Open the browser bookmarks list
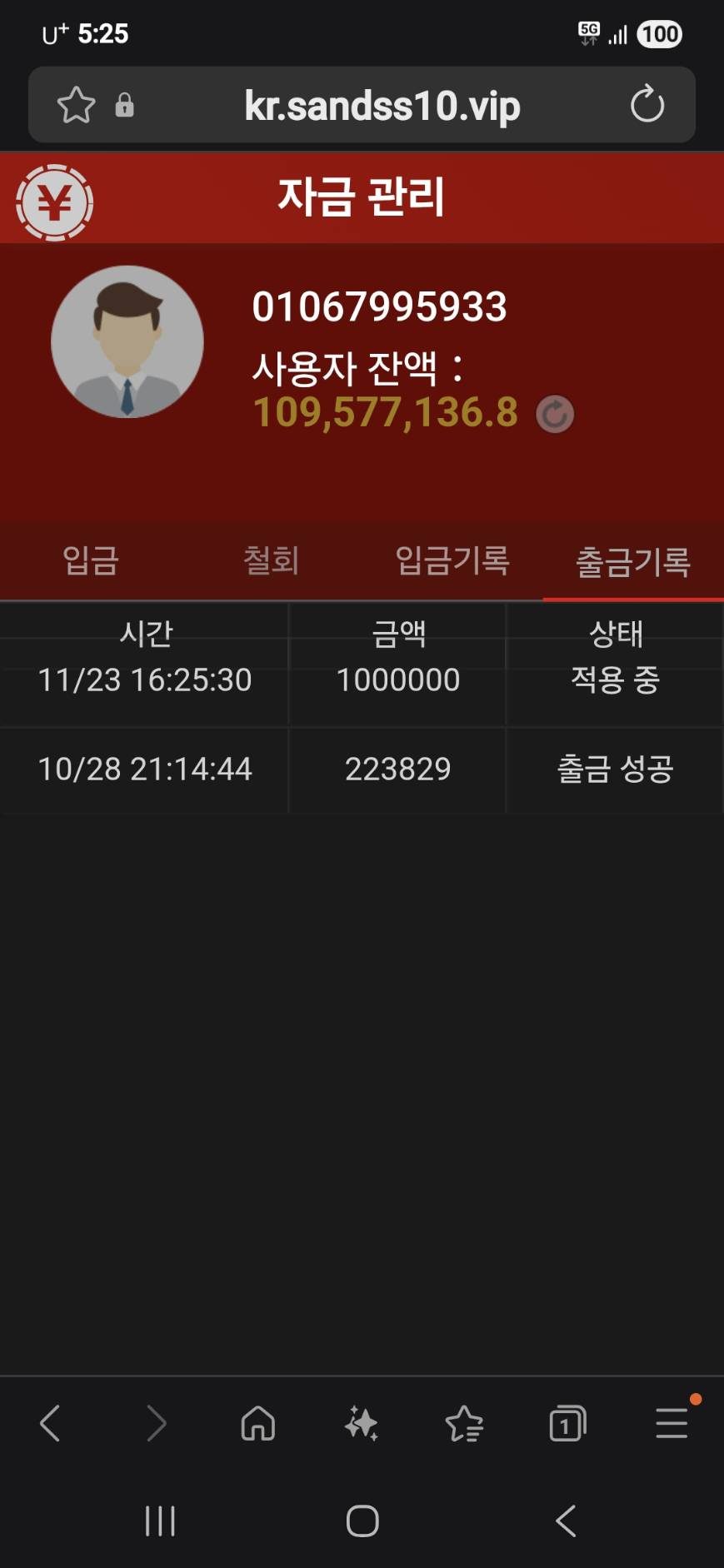724x1568 pixels. [464, 1423]
